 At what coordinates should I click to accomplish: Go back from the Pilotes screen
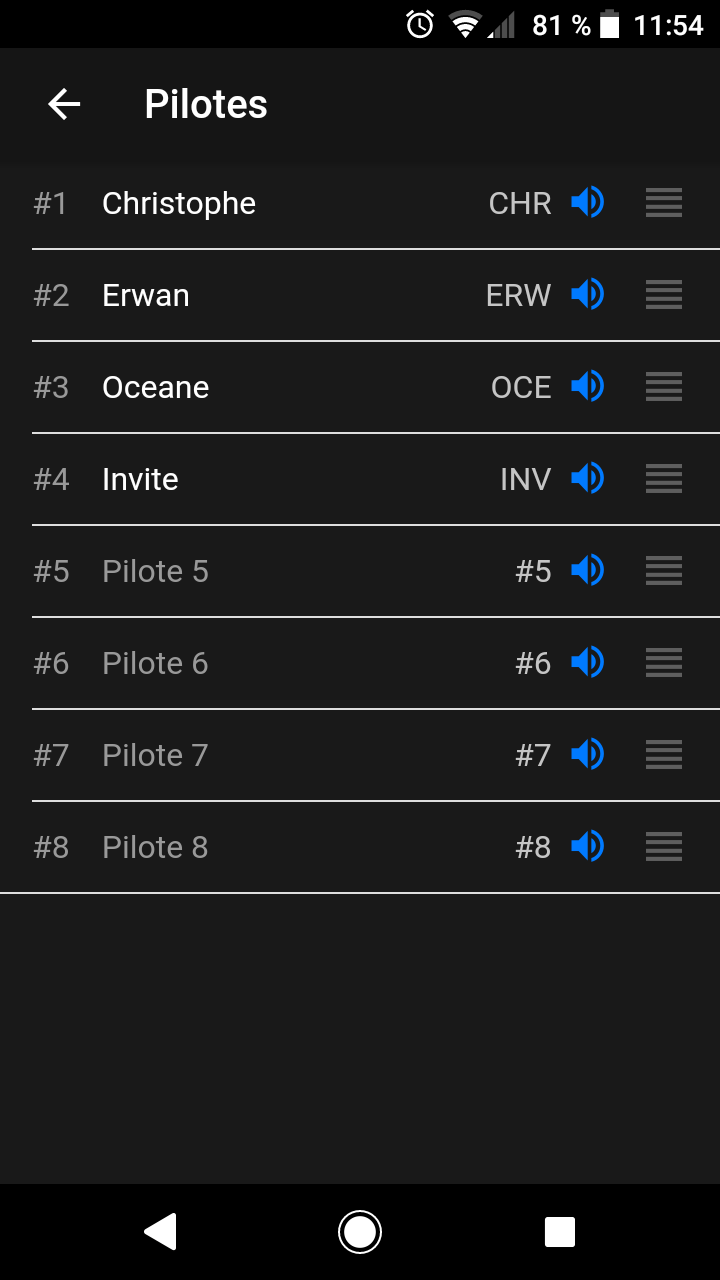coord(64,104)
